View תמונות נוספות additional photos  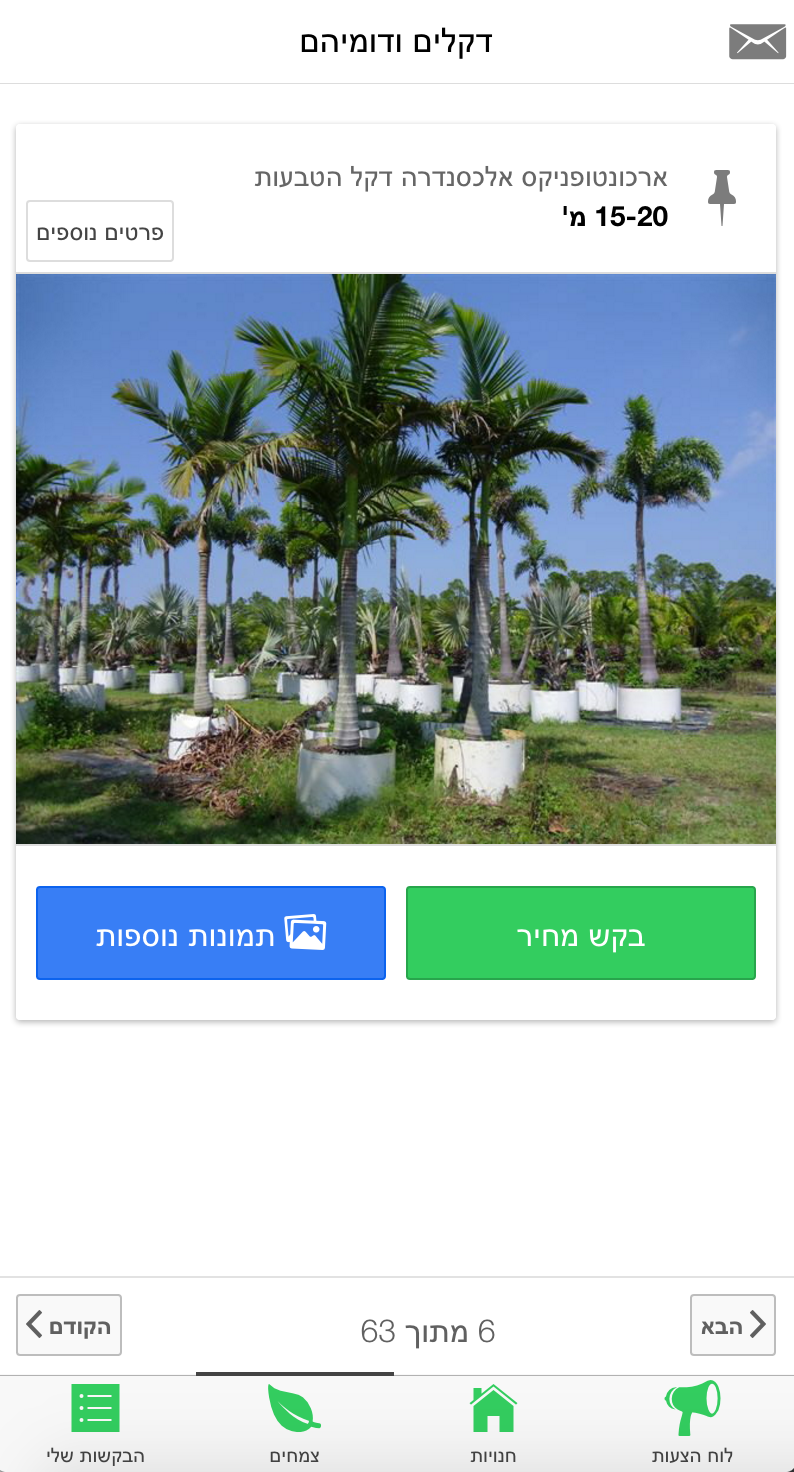tap(211, 933)
